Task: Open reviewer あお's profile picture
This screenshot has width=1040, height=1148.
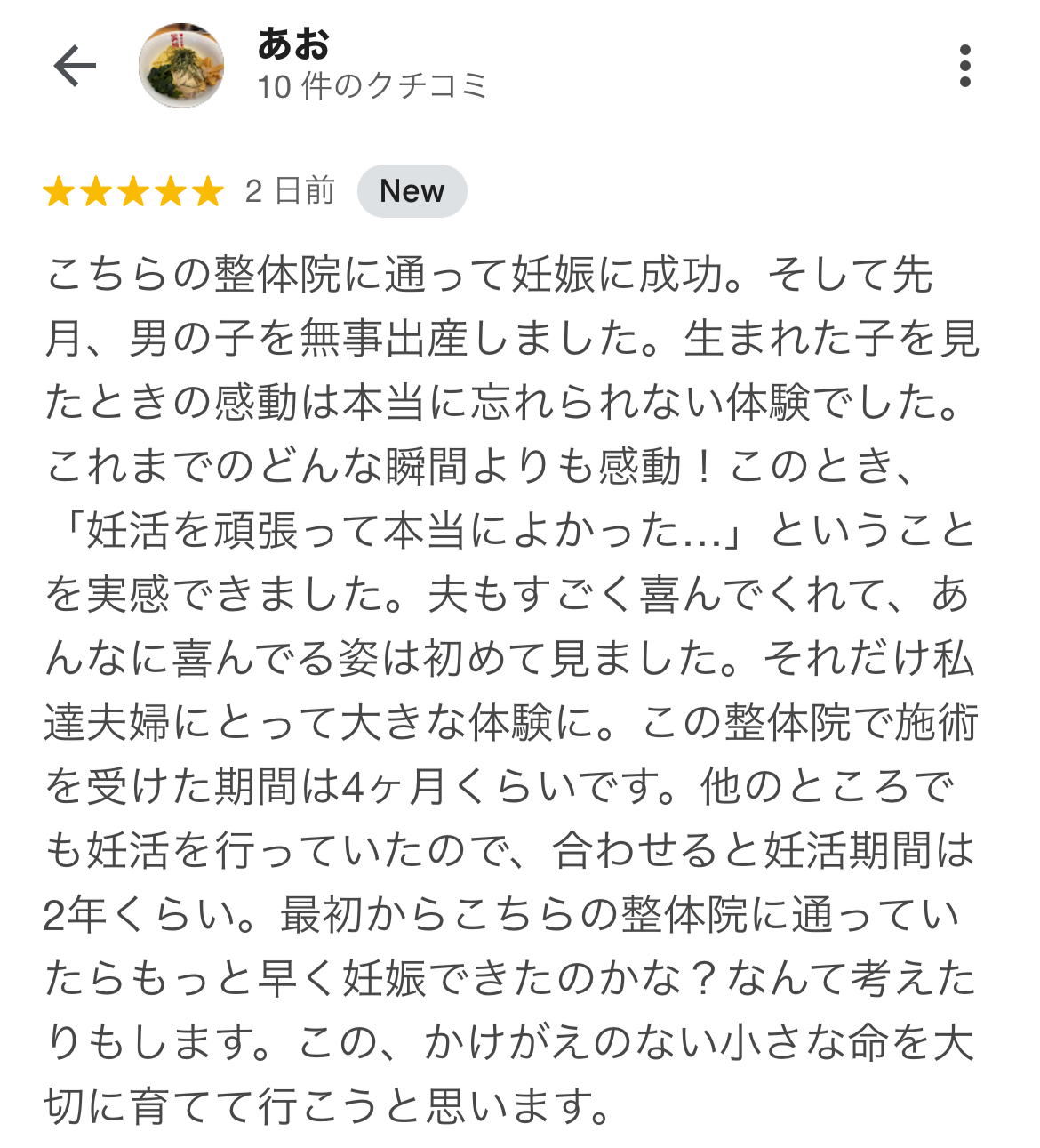Action: tap(180, 66)
